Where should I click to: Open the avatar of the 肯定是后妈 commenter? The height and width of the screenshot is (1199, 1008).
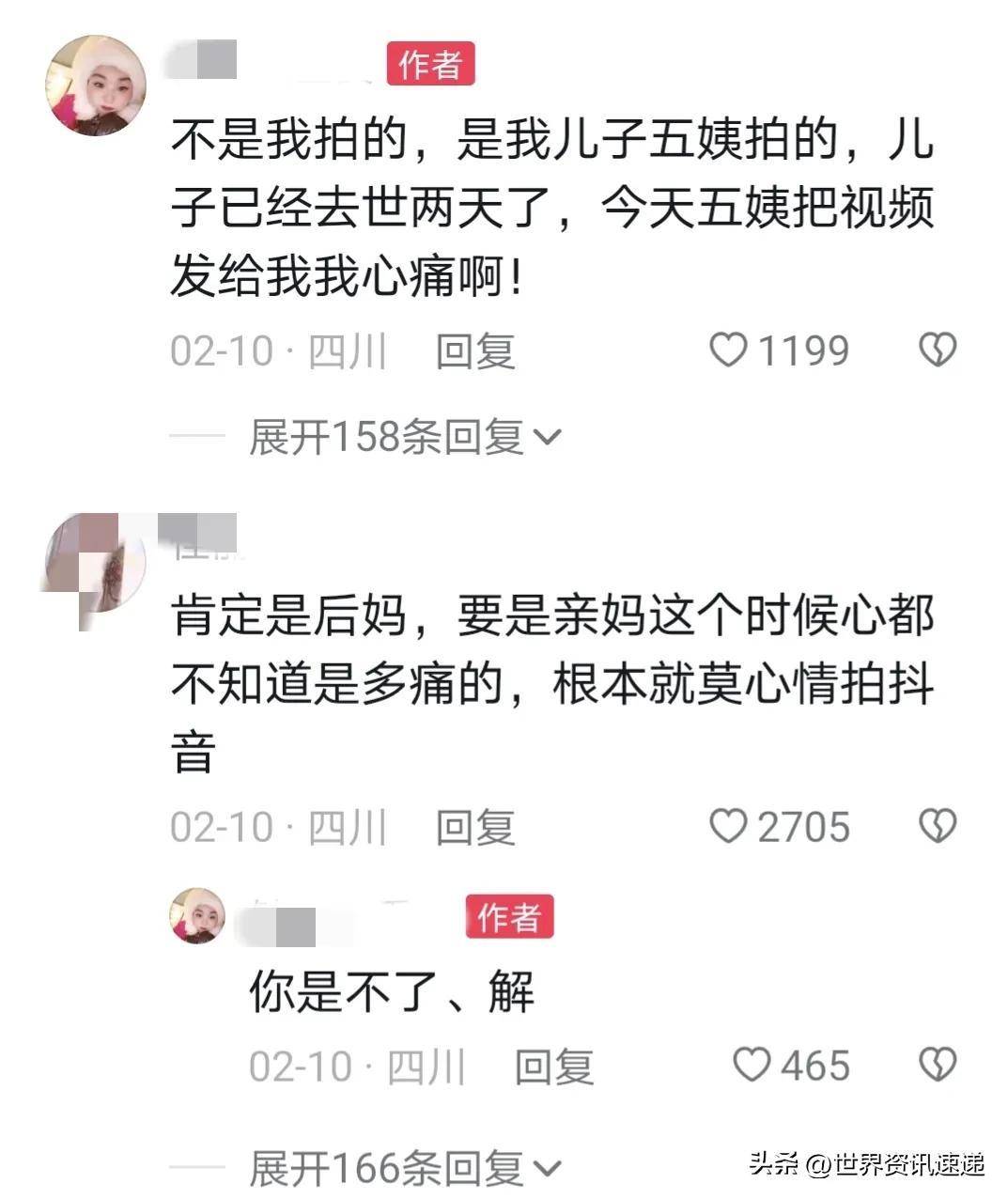coord(96,562)
